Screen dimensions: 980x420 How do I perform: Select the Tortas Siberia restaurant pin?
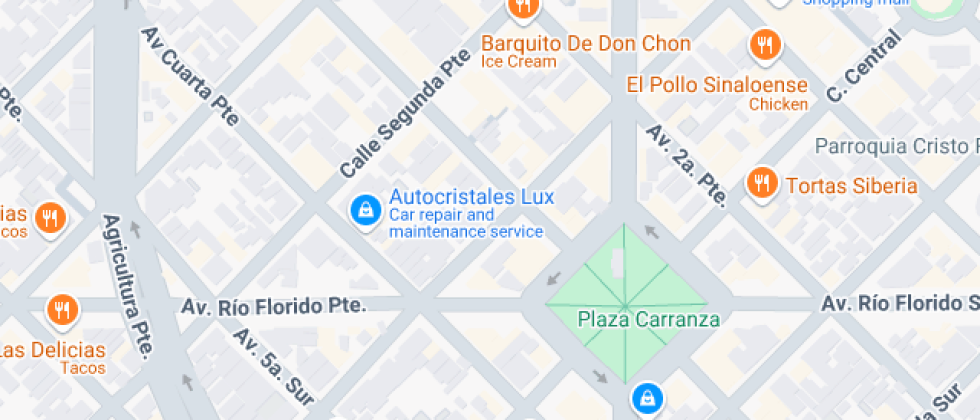(x=762, y=183)
